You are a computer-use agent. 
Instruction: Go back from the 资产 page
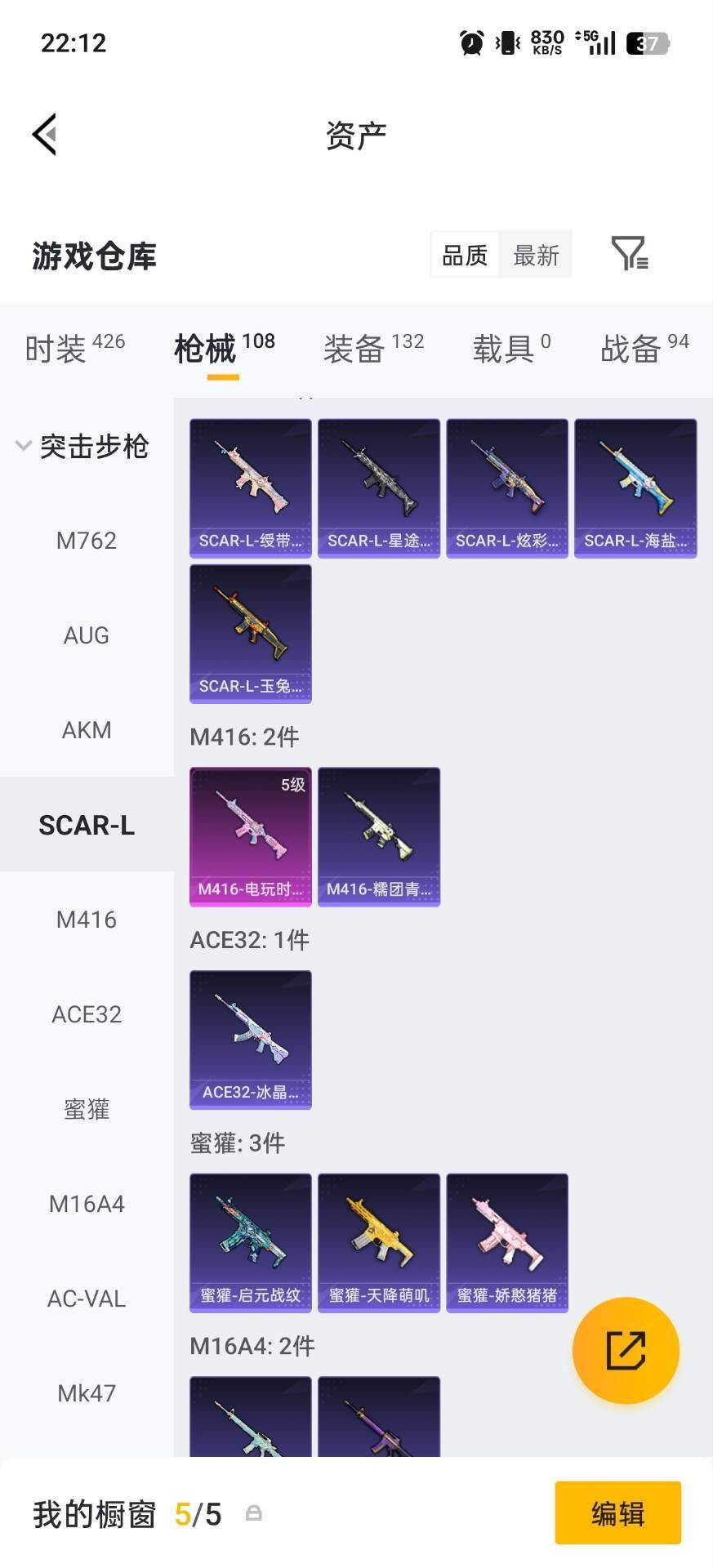click(x=45, y=135)
